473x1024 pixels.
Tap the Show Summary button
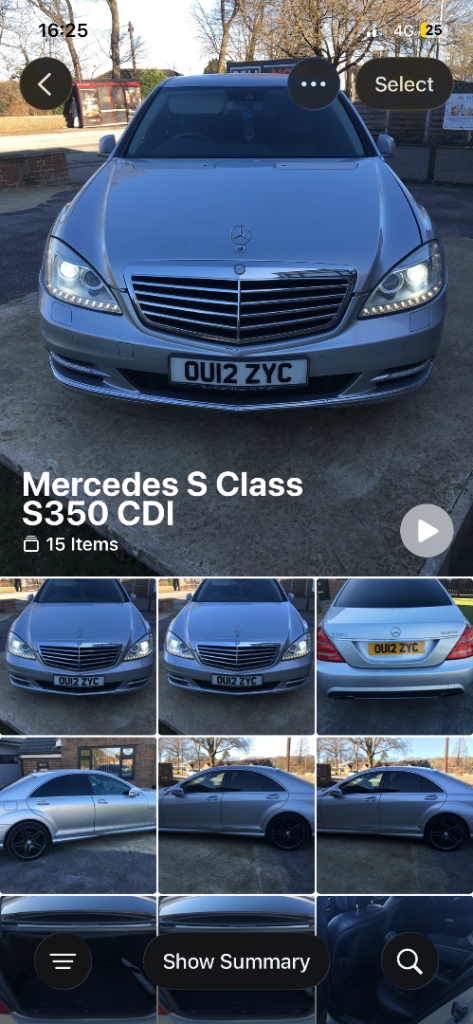coord(236,961)
